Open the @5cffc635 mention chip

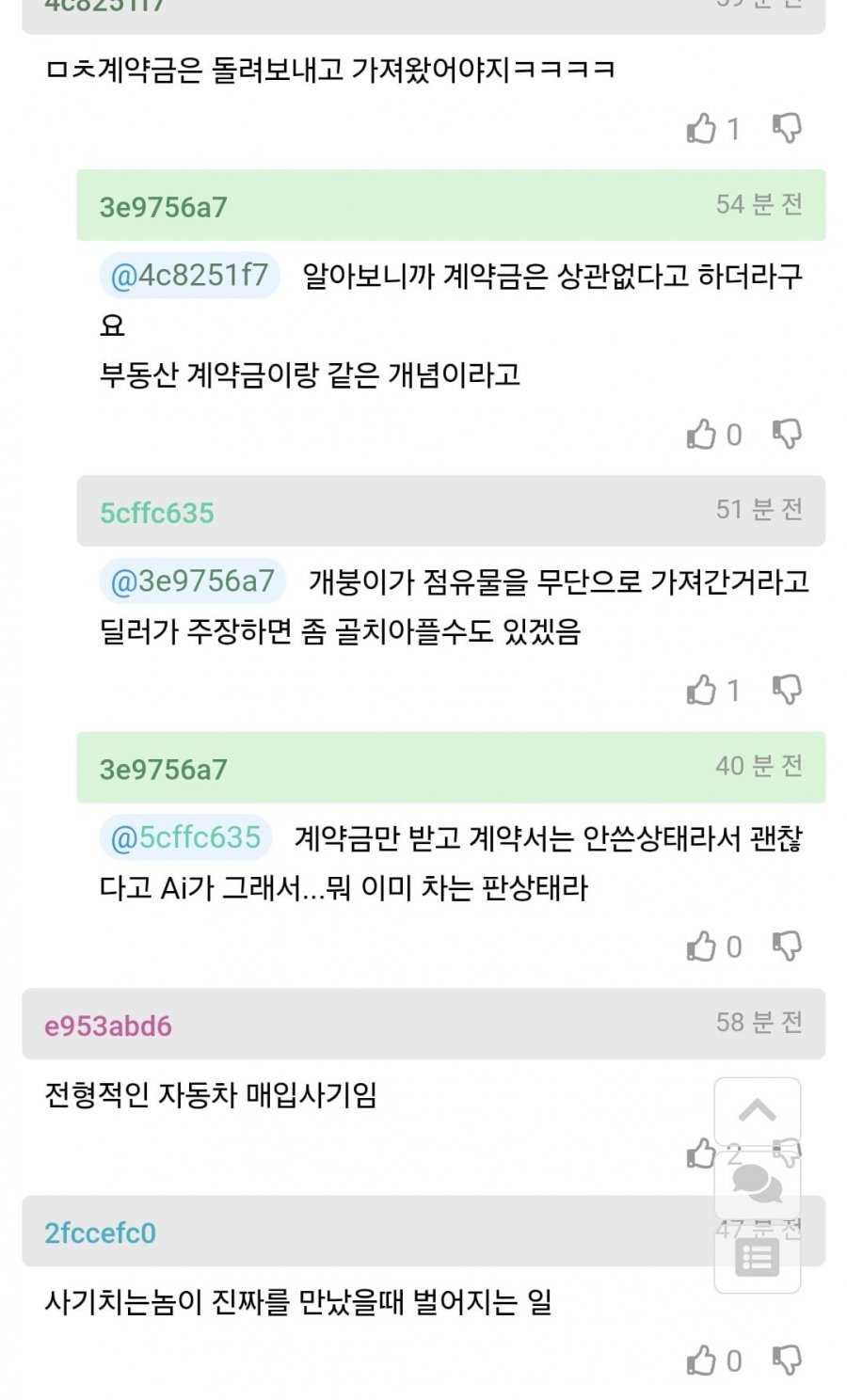[185, 837]
